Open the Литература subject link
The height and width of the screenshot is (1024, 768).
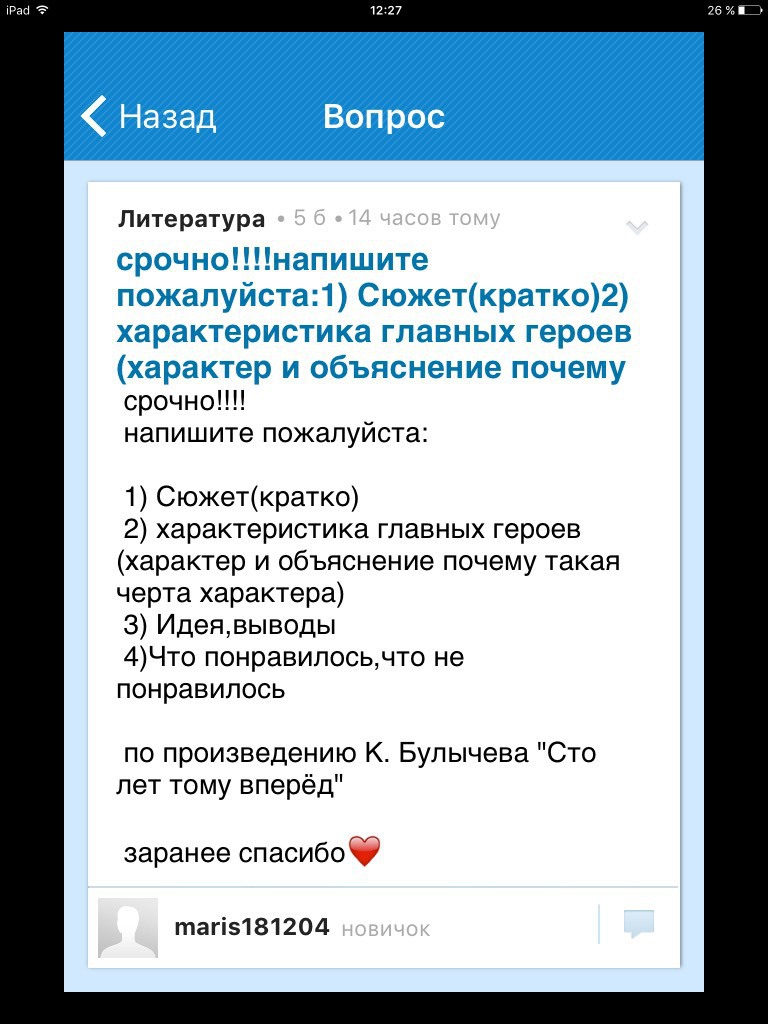(192, 218)
